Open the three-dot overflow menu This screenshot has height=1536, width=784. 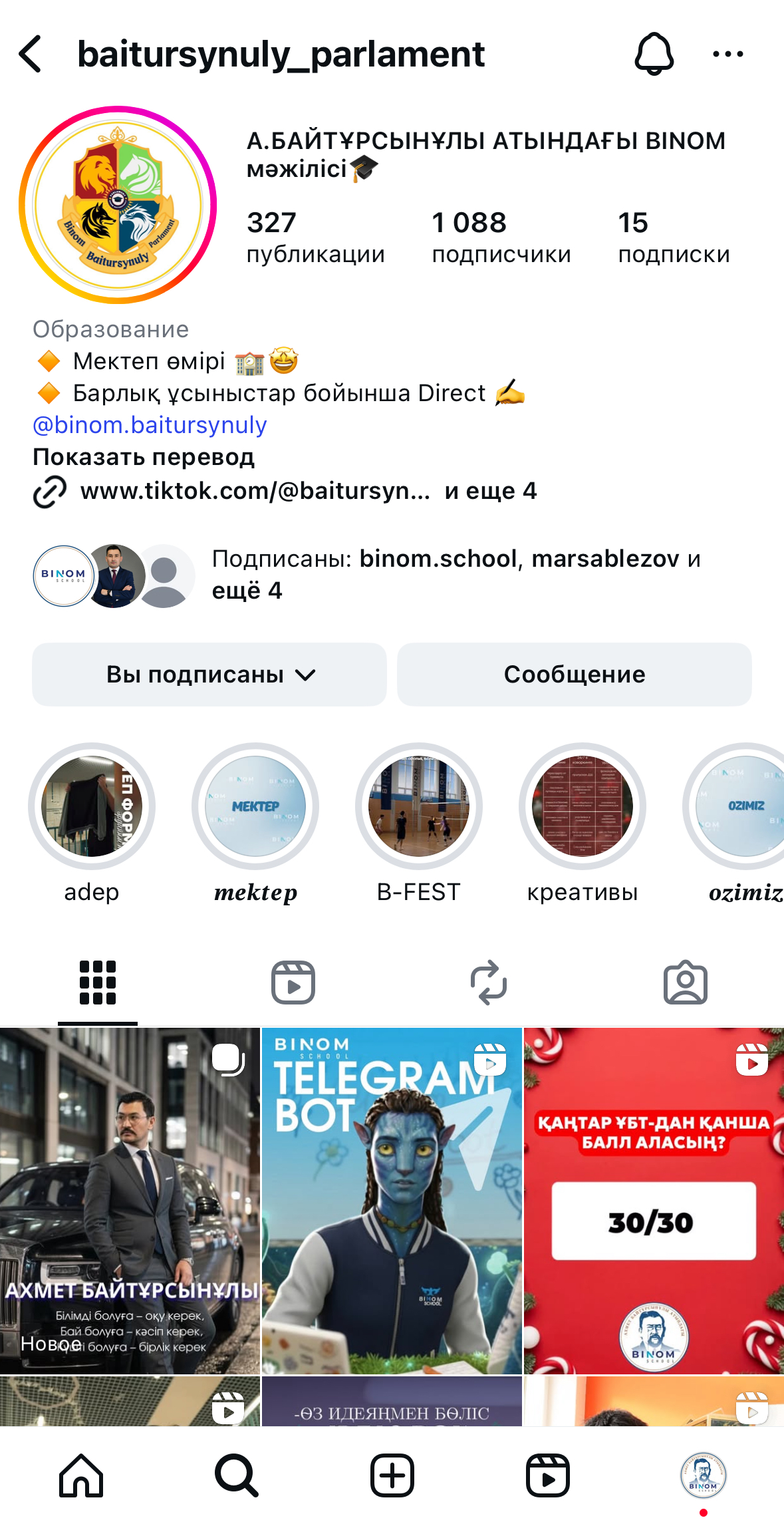[727, 54]
